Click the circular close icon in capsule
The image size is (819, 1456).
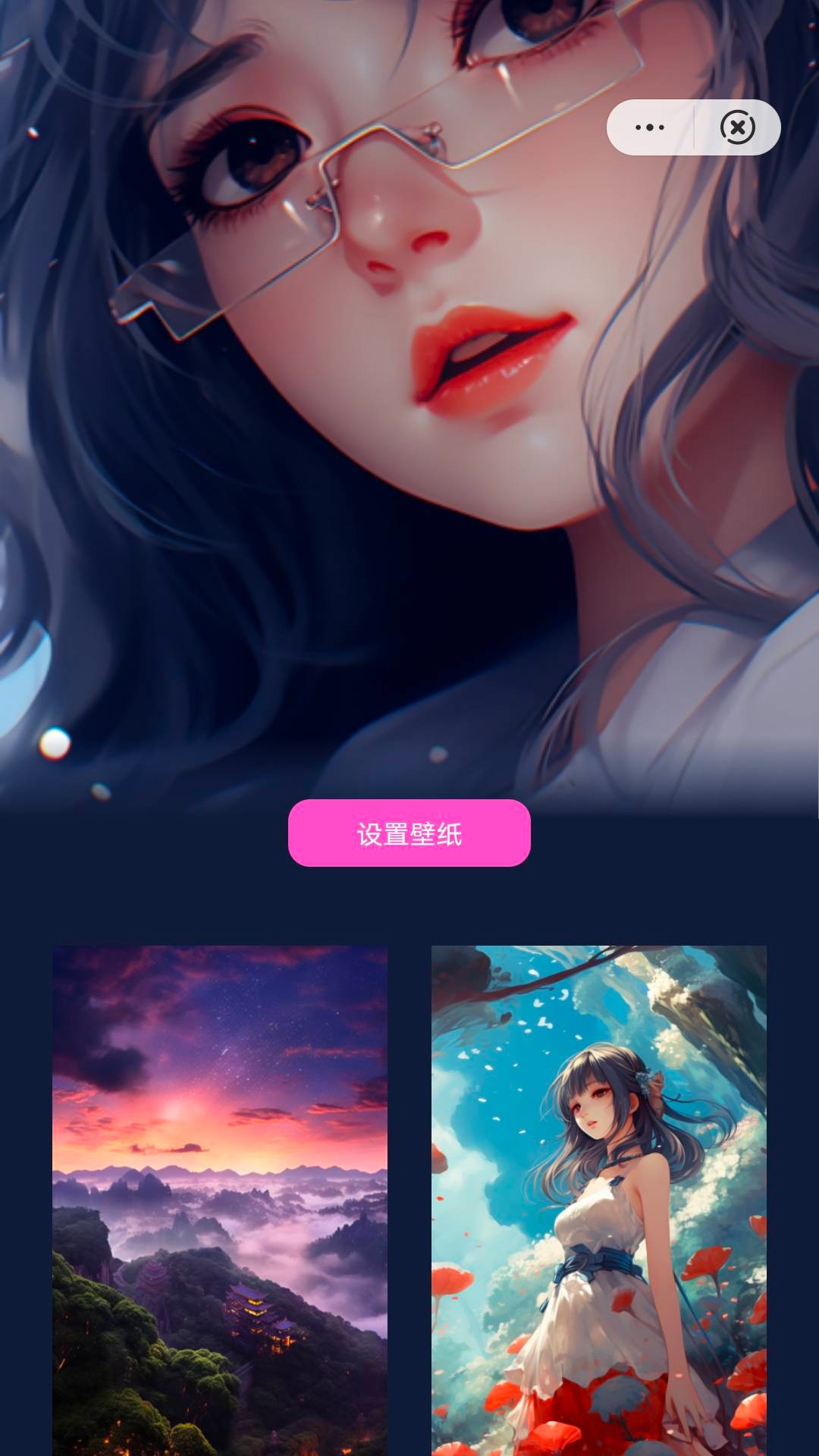pyautogui.click(x=735, y=127)
